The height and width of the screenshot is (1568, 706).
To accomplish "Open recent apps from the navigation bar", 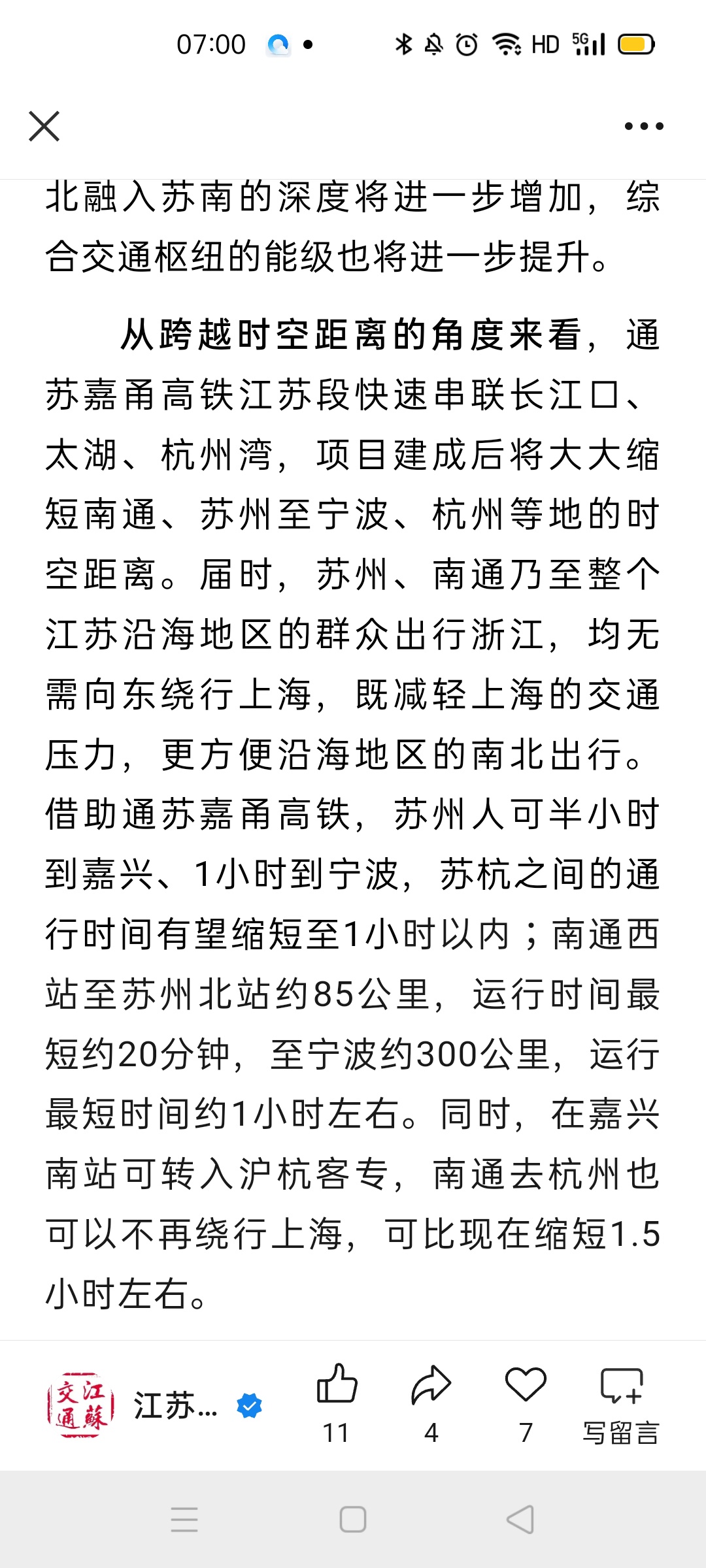I will pyautogui.click(x=184, y=1520).
